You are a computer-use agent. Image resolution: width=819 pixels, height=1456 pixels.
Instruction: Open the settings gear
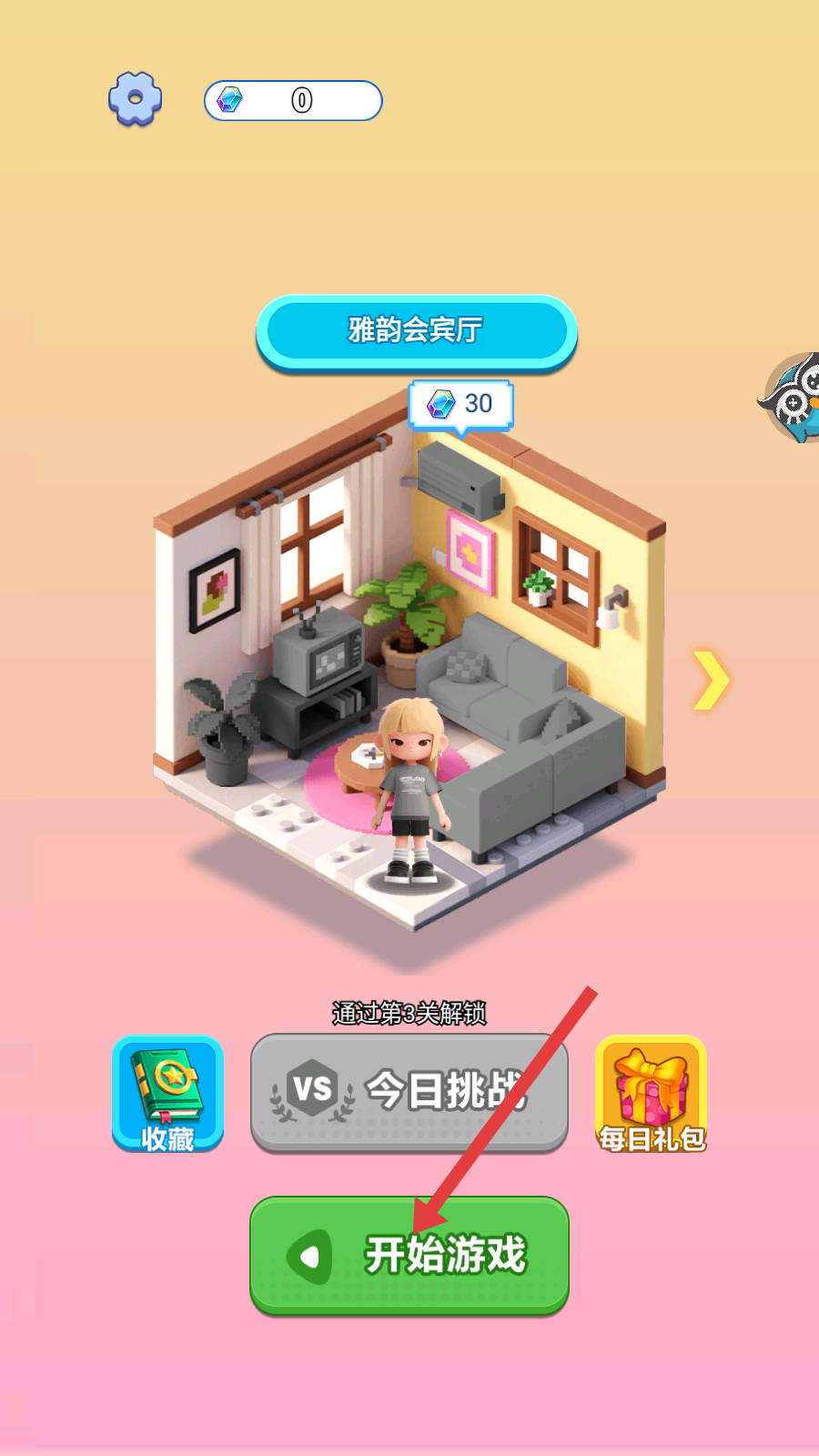click(x=136, y=99)
